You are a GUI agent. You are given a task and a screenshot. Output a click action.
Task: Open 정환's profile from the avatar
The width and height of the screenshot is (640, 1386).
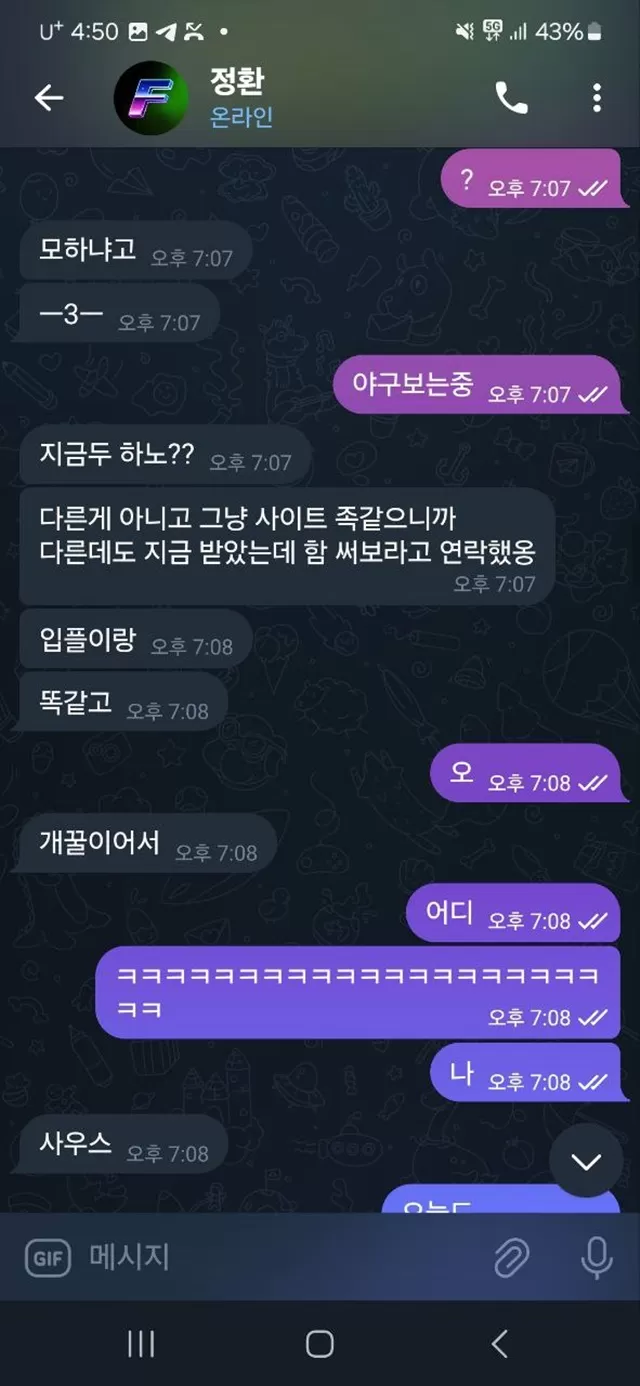151,97
